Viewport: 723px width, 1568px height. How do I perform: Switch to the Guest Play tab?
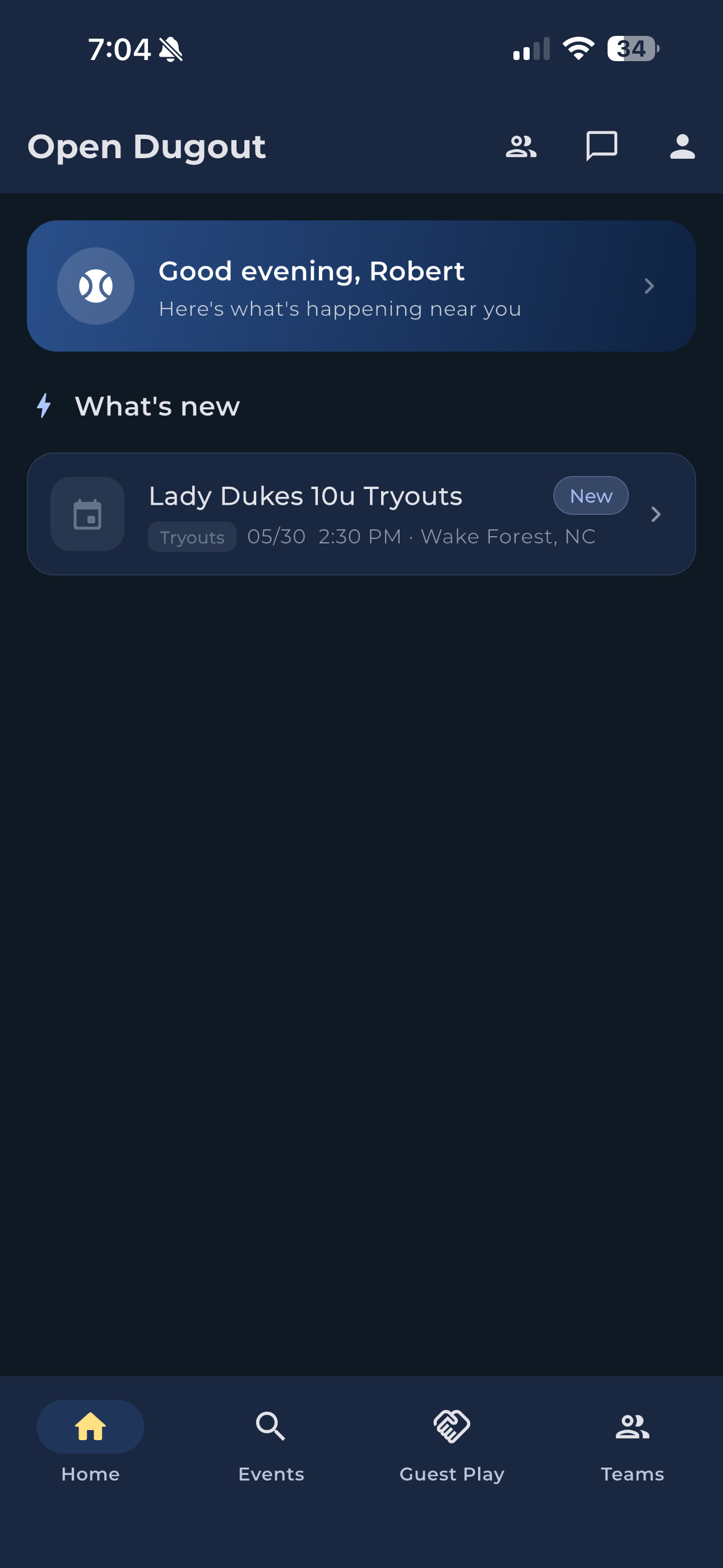click(x=452, y=1441)
